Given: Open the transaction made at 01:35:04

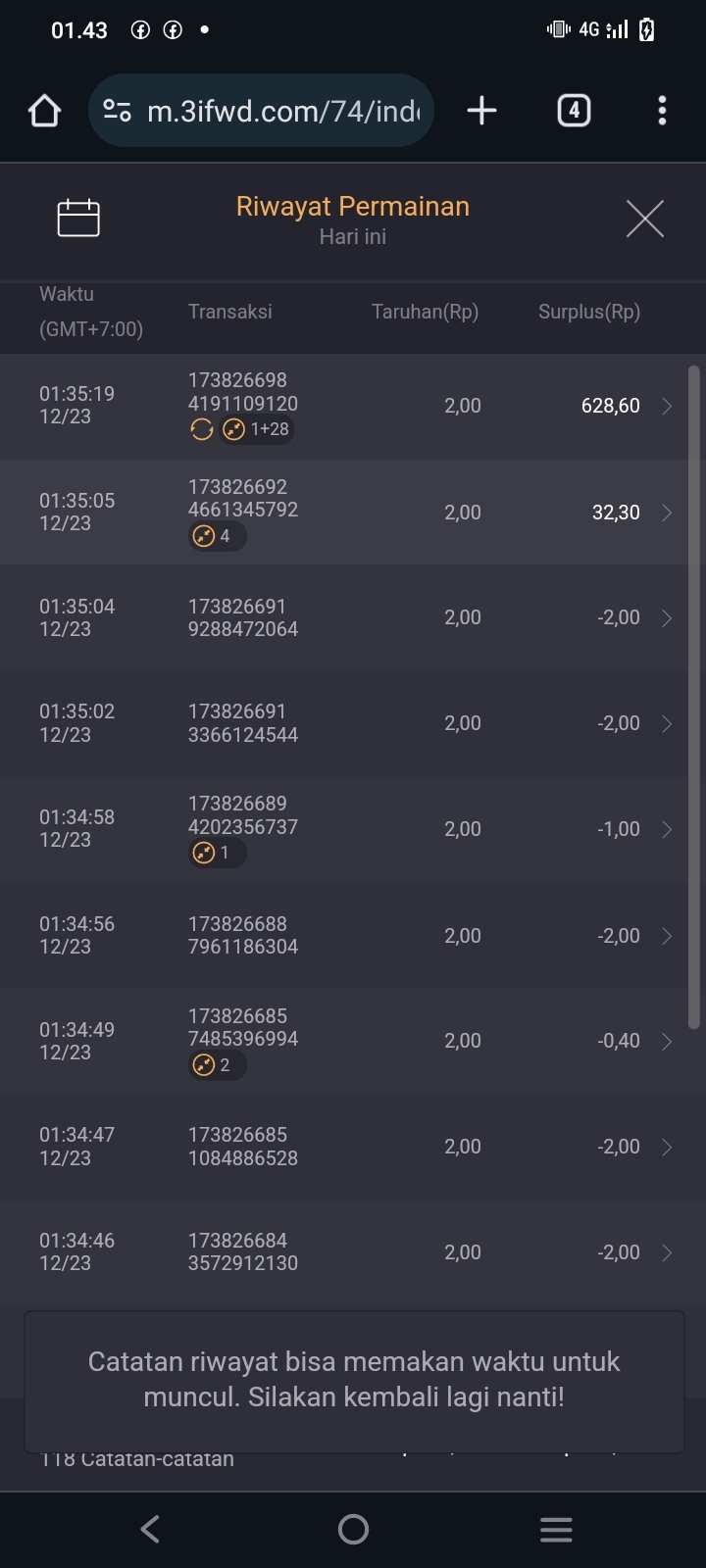Looking at the screenshot, I should click(353, 617).
